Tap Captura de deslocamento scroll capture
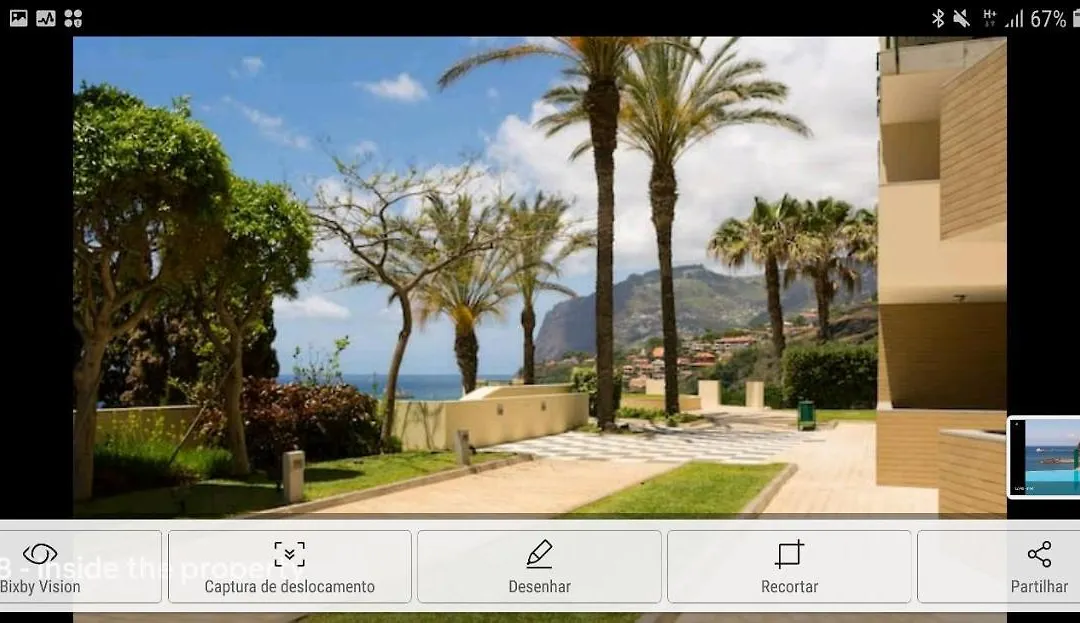The width and height of the screenshot is (1080, 623). (x=289, y=567)
